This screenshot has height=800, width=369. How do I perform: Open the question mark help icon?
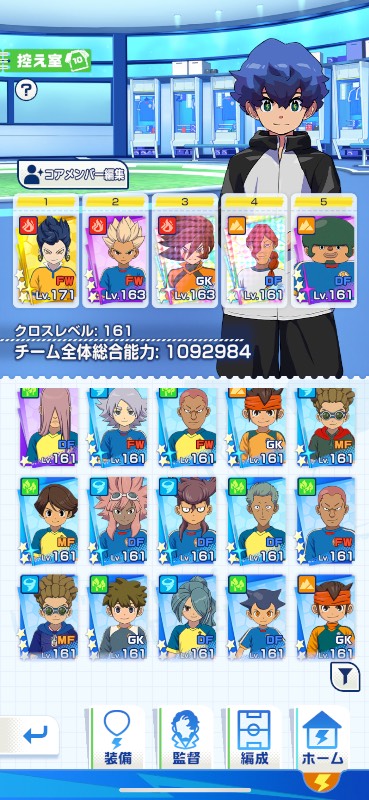[x=26, y=90]
